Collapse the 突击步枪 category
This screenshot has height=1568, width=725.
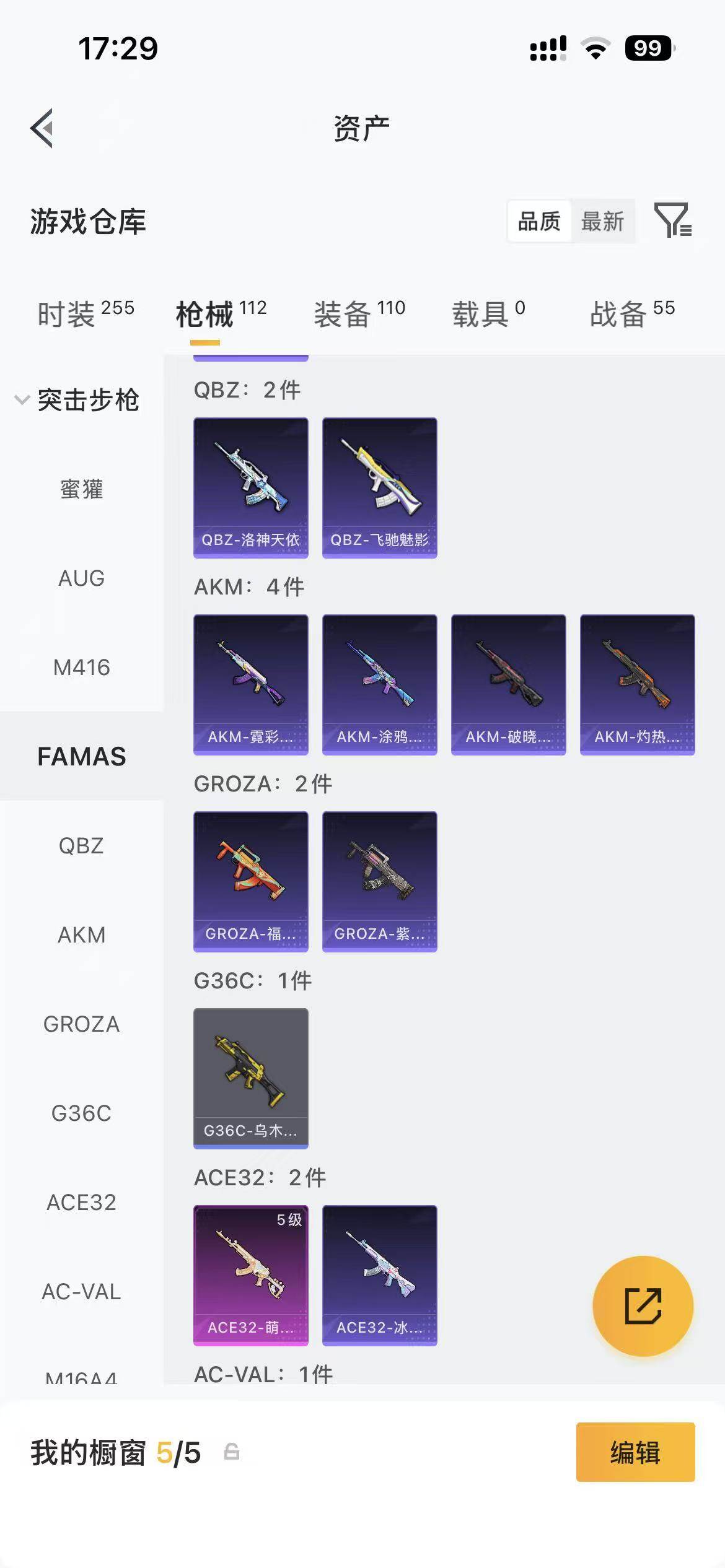pyautogui.click(x=77, y=399)
